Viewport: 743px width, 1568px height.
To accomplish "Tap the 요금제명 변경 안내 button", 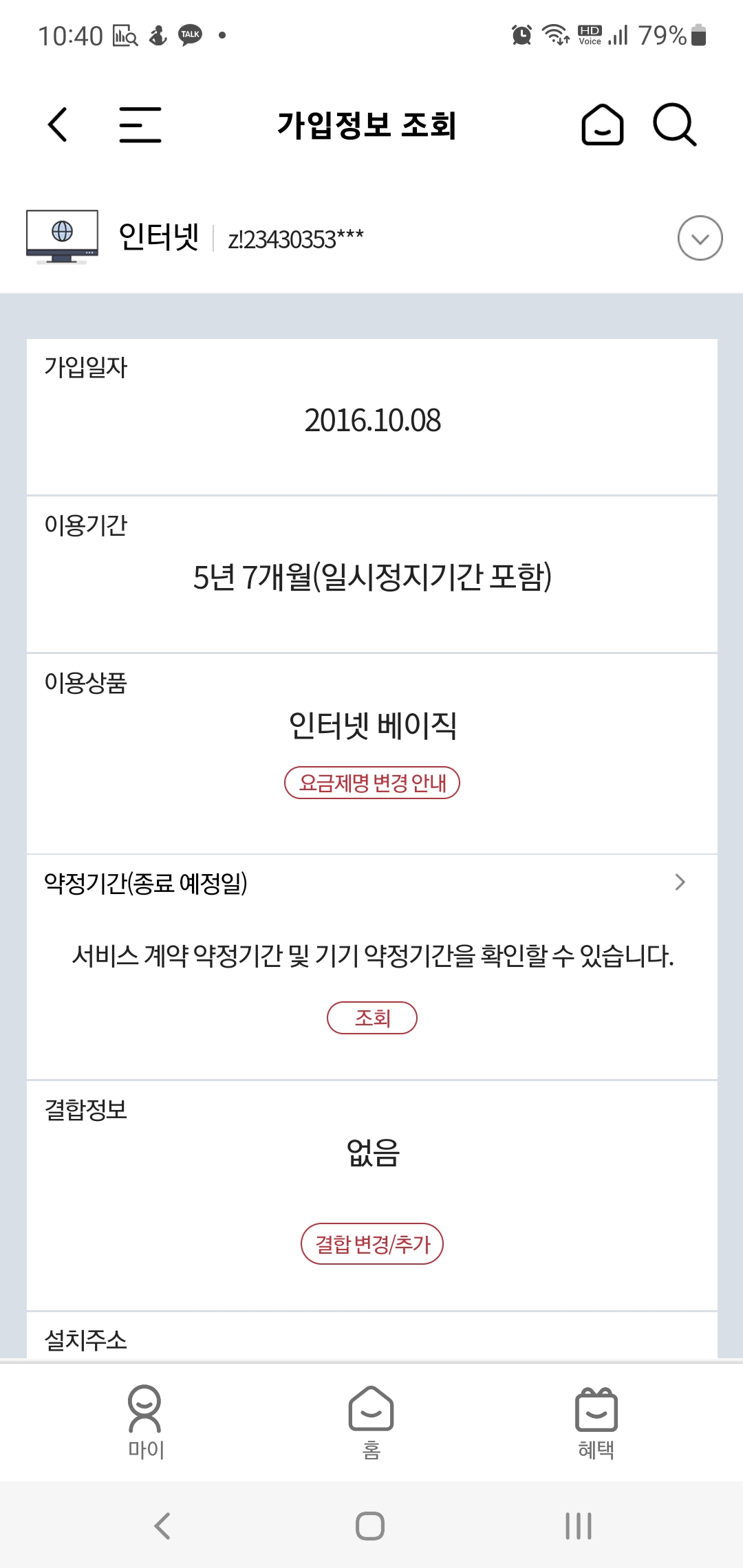I will click(371, 783).
